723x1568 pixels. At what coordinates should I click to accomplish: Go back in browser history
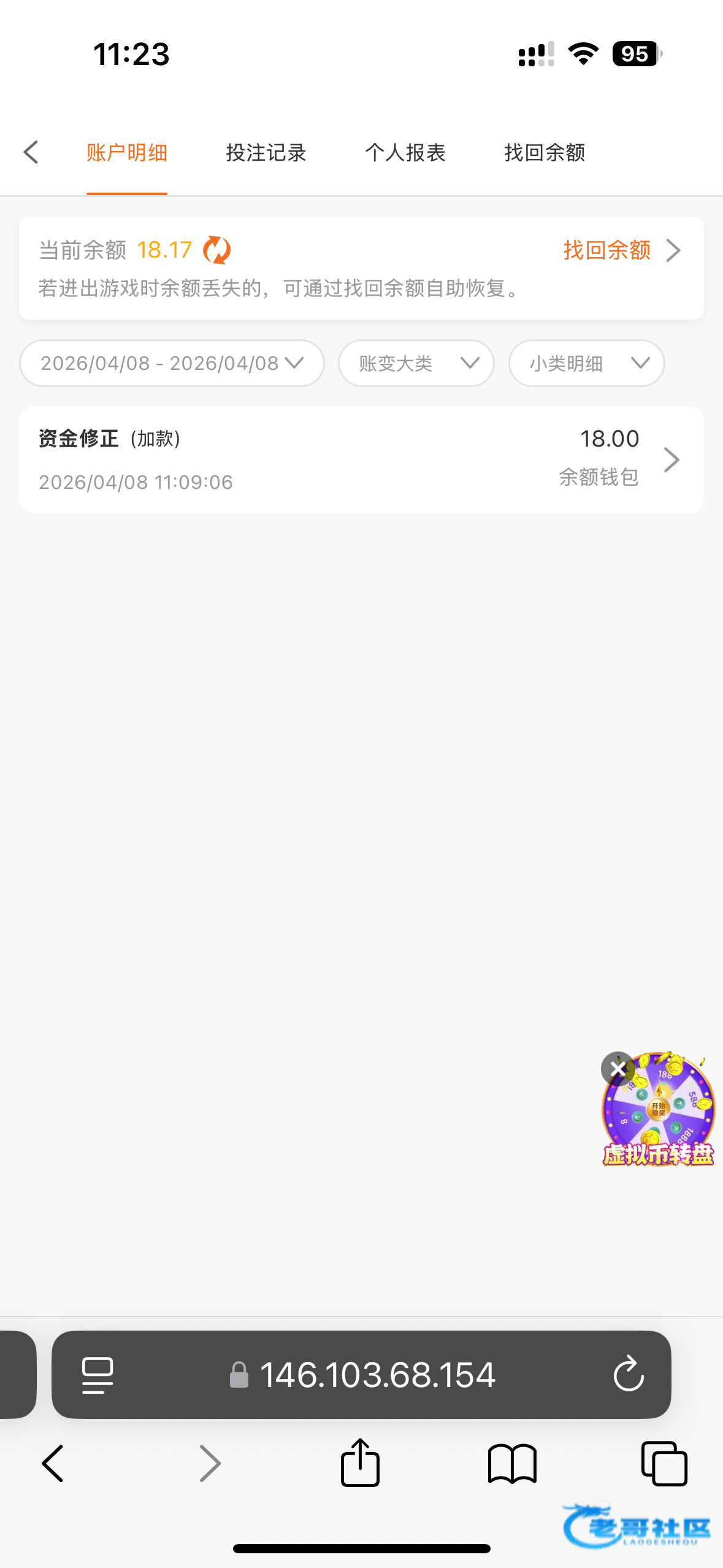[x=53, y=1463]
